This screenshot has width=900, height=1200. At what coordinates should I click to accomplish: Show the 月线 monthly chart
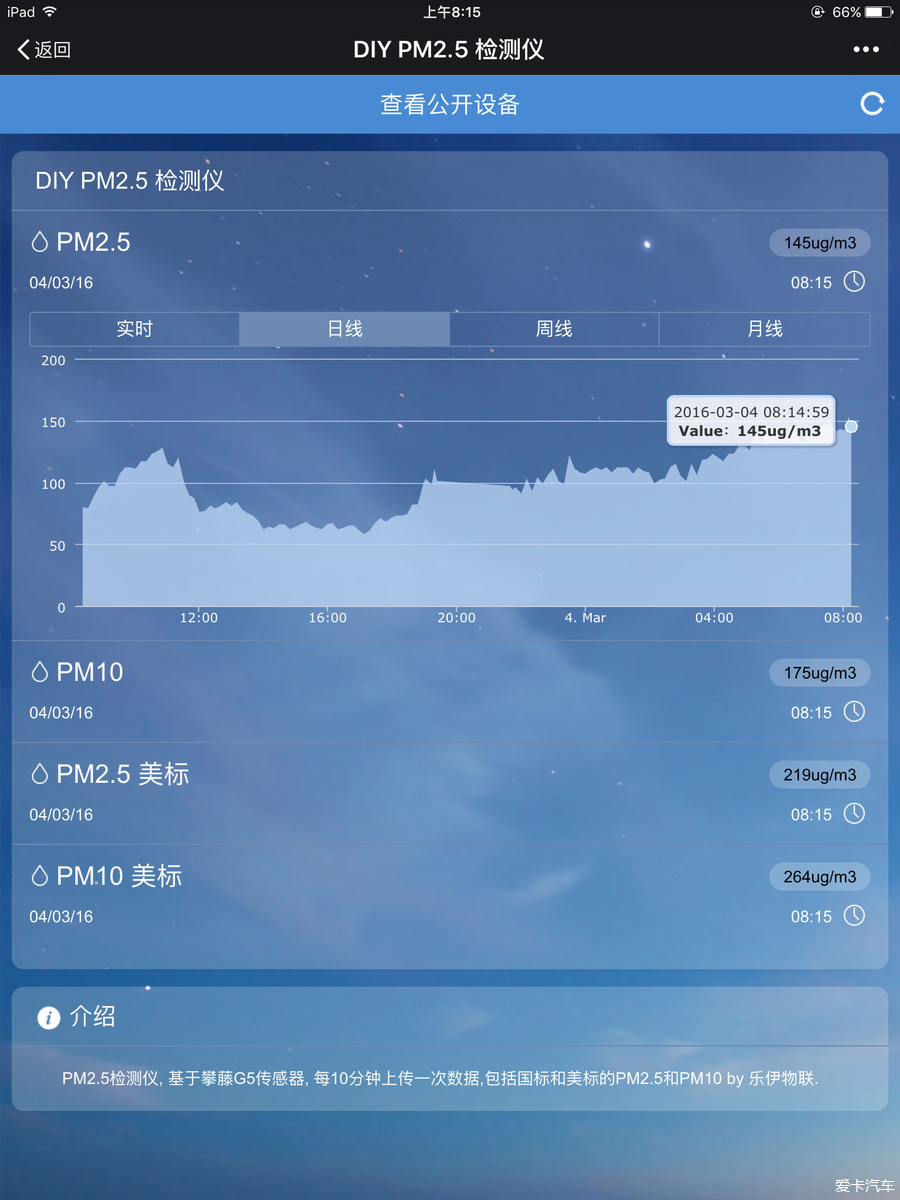coord(764,329)
